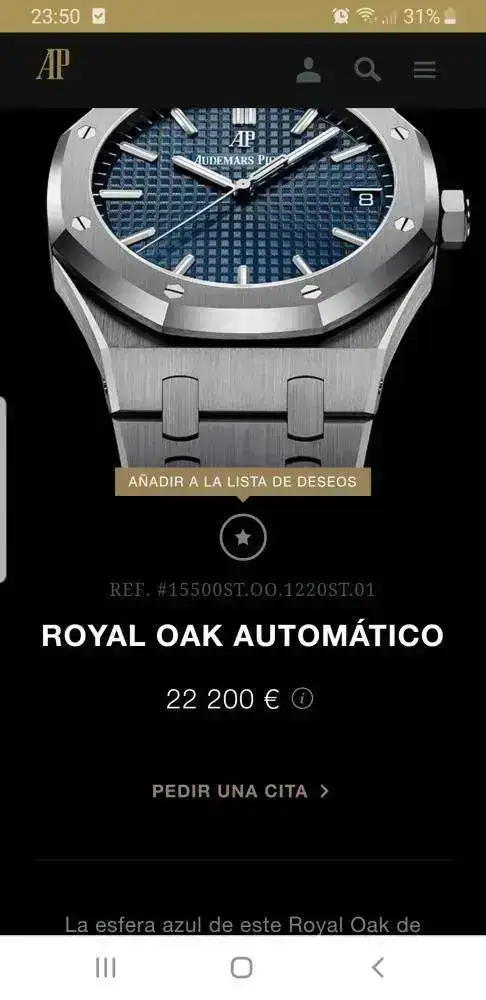Screen dimensions: 486x1000
Task: Go back with the system back button
Action: [x=378, y=967]
